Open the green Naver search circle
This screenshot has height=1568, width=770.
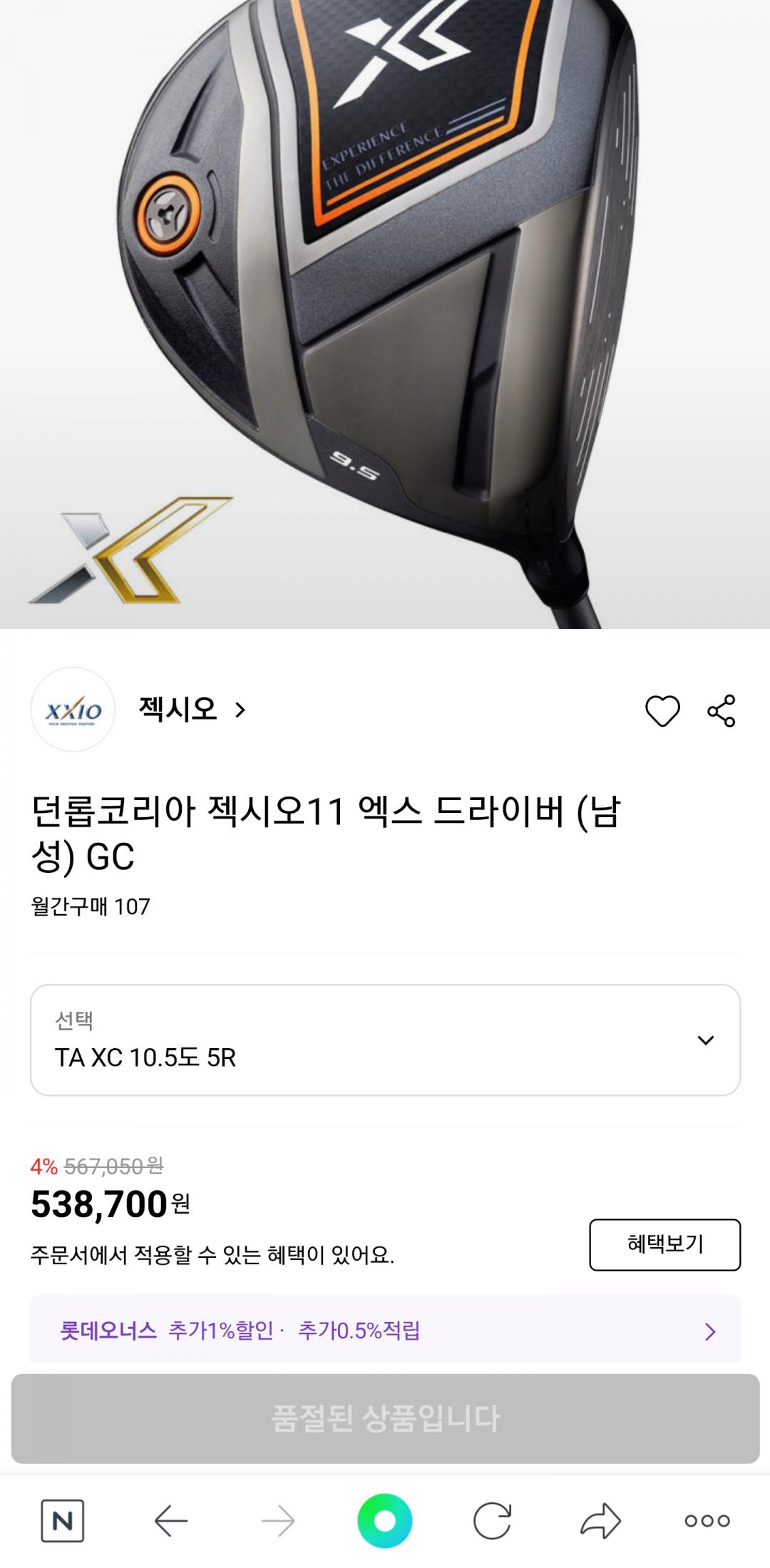[385, 1522]
